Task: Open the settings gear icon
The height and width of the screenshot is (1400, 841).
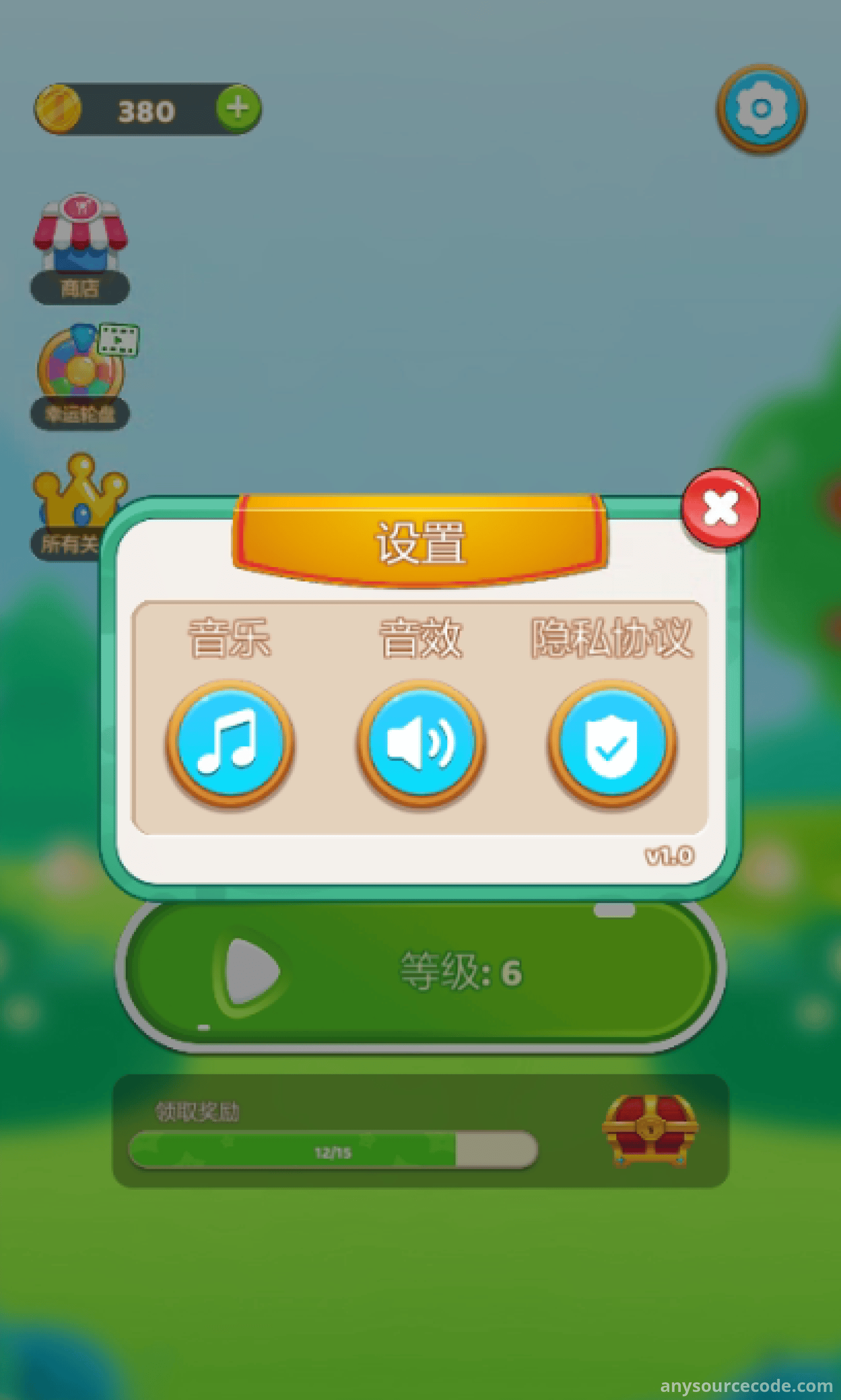Action: [x=761, y=109]
